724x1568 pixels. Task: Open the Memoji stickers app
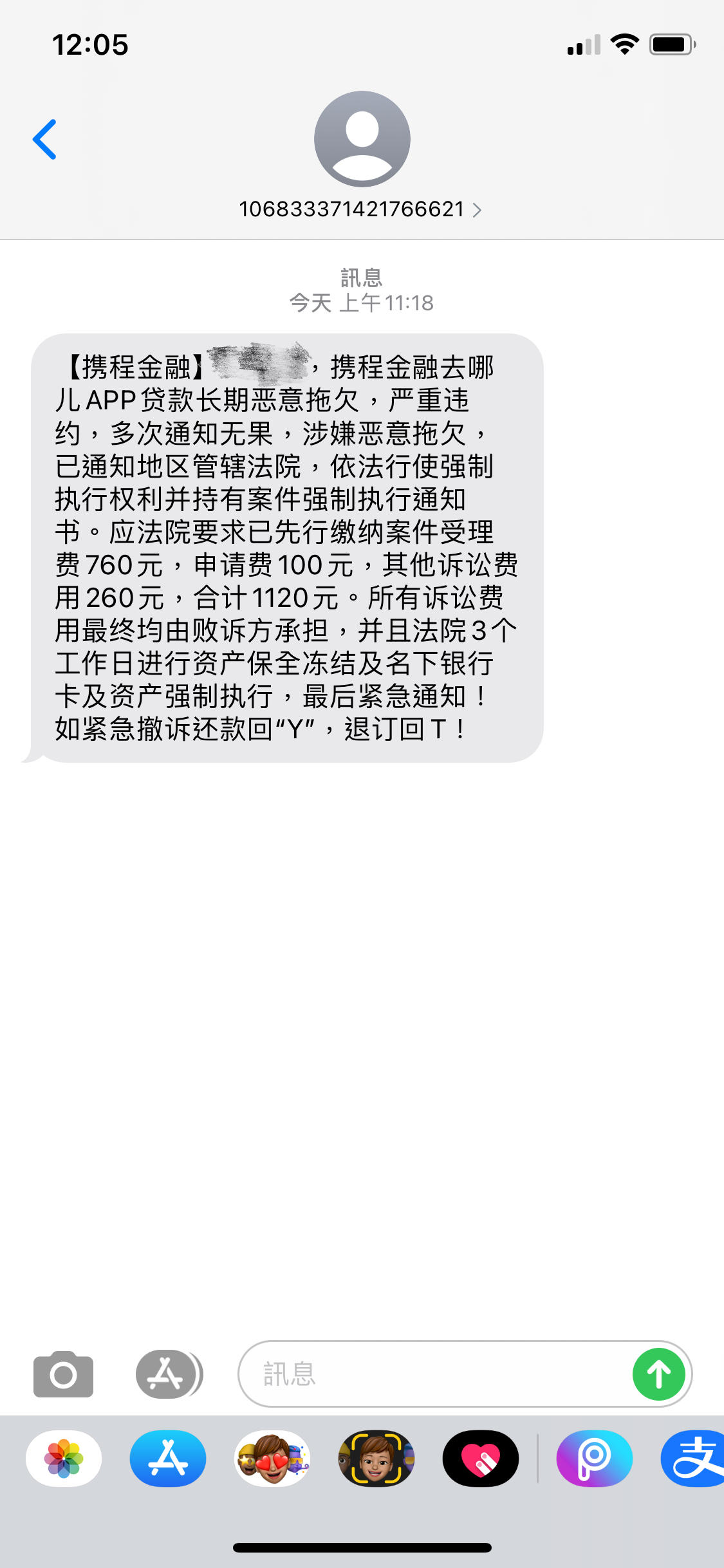tap(272, 1459)
